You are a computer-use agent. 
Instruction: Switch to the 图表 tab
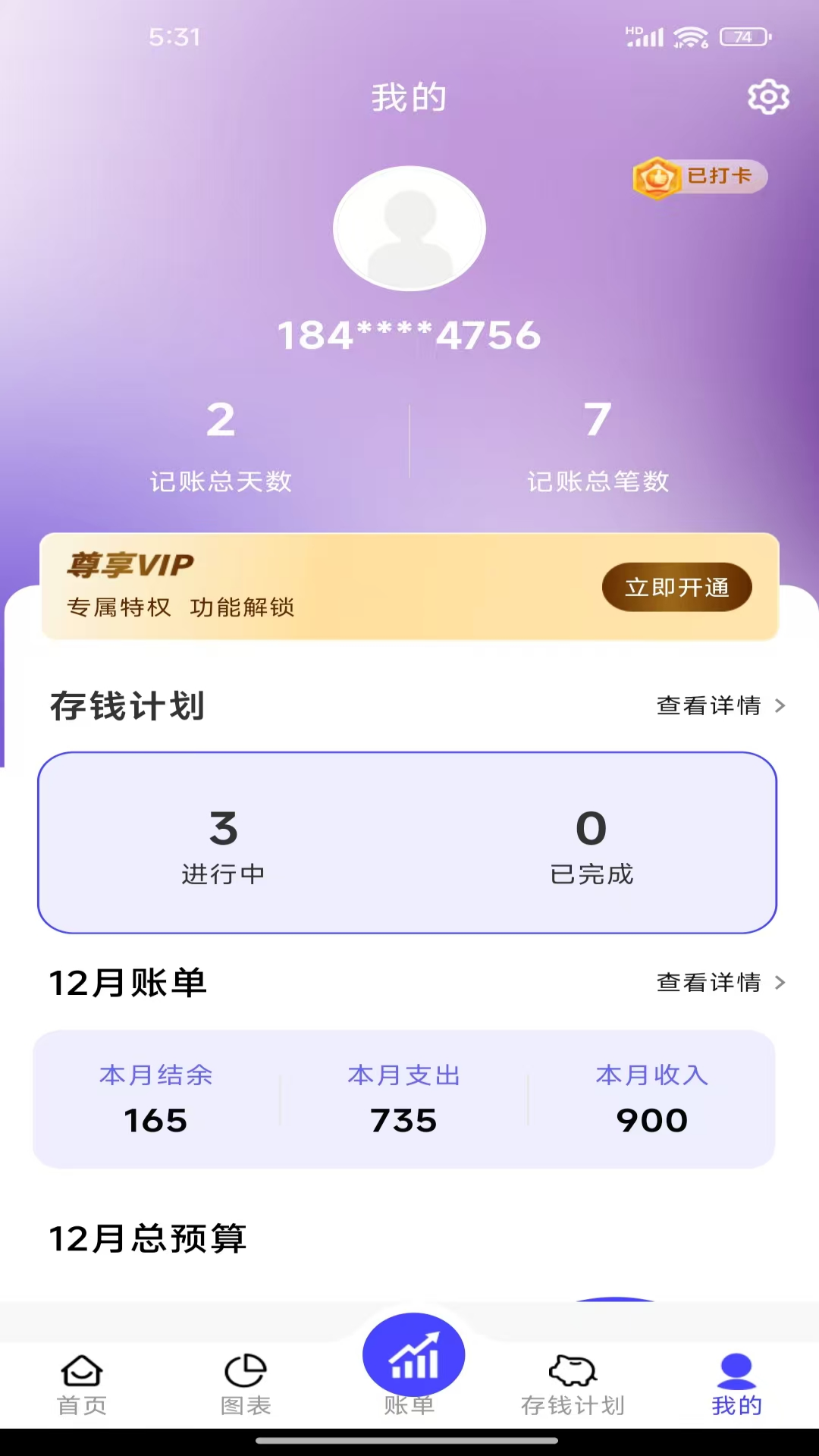246,1385
